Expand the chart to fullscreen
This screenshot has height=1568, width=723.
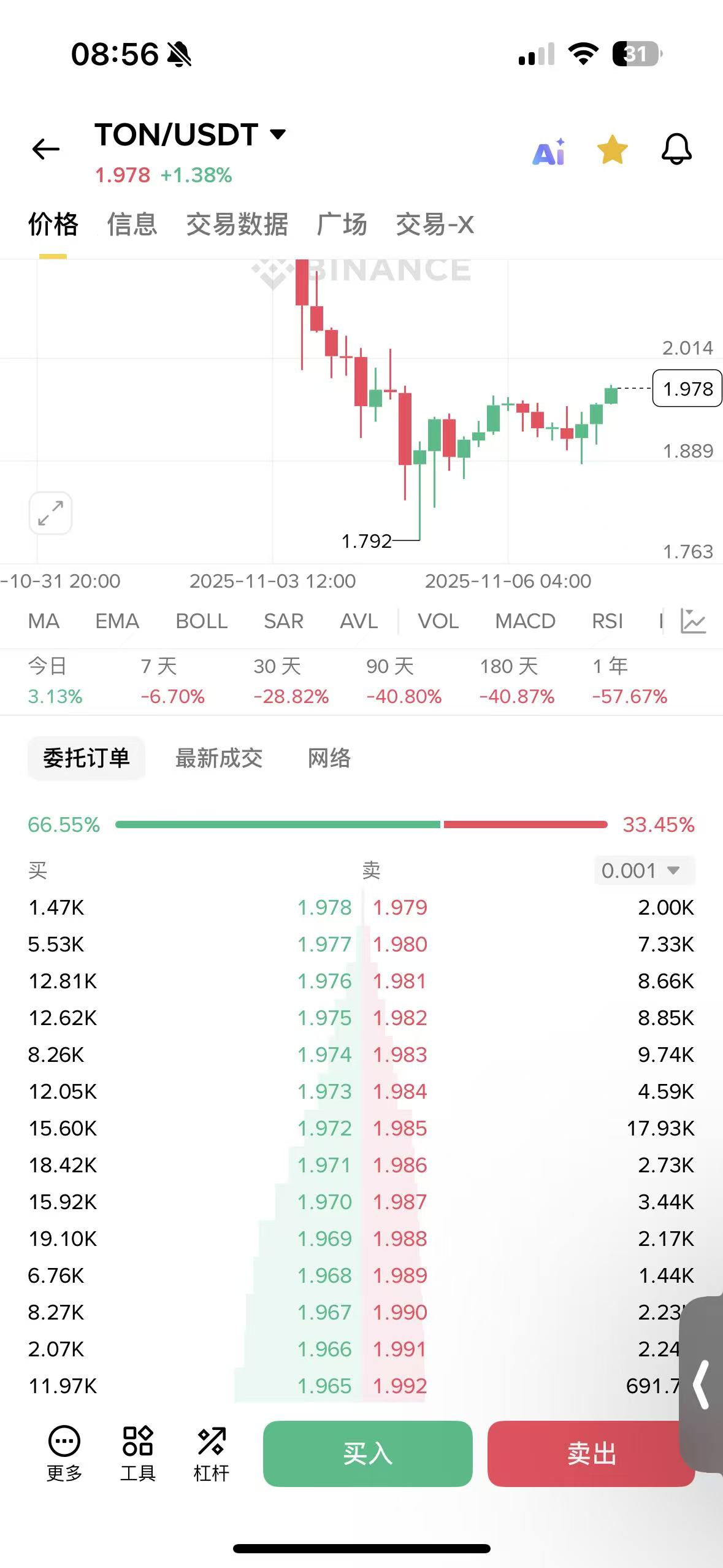coord(50,513)
